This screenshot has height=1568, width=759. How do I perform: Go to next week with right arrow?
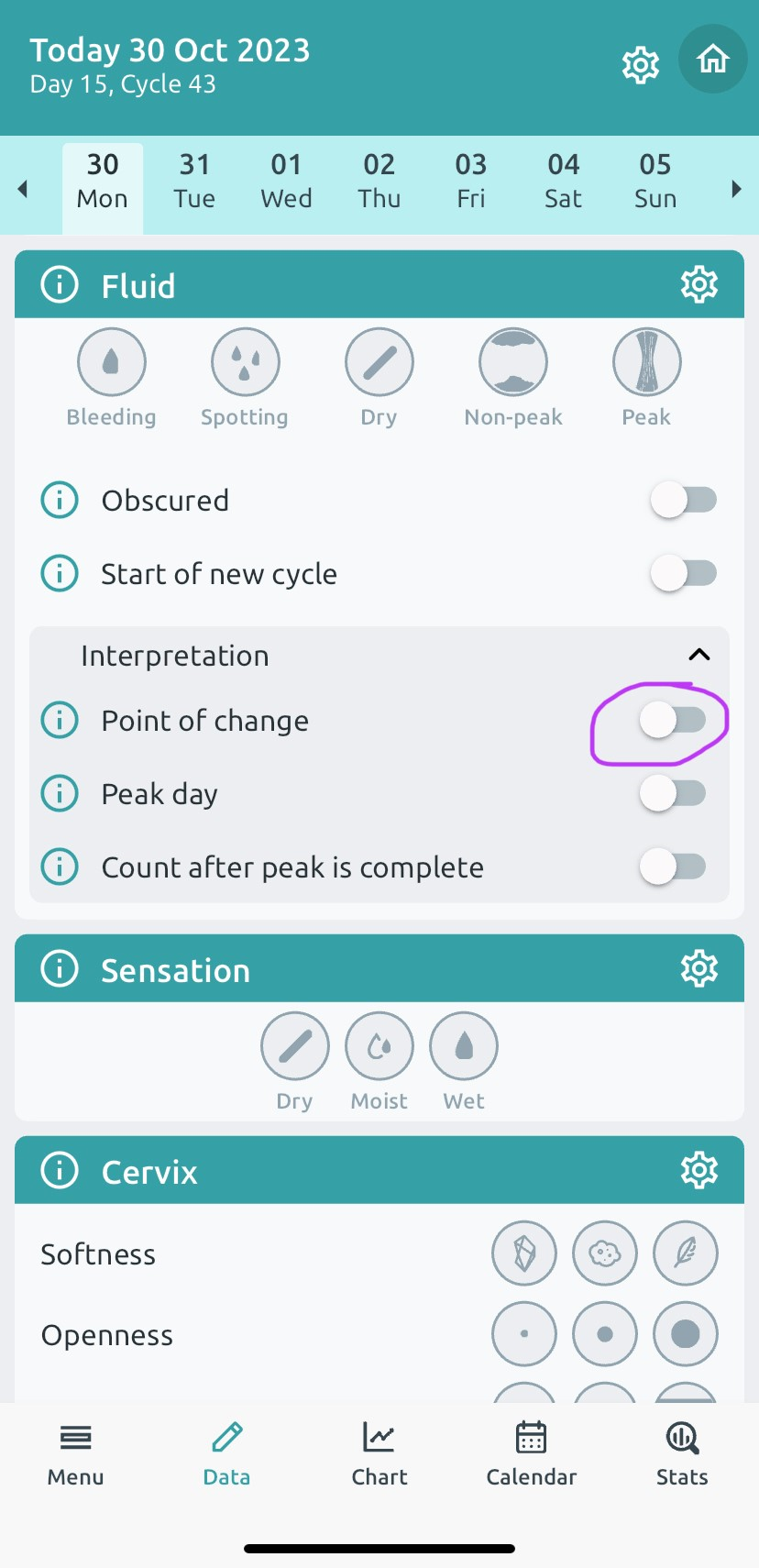[x=736, y=189]
